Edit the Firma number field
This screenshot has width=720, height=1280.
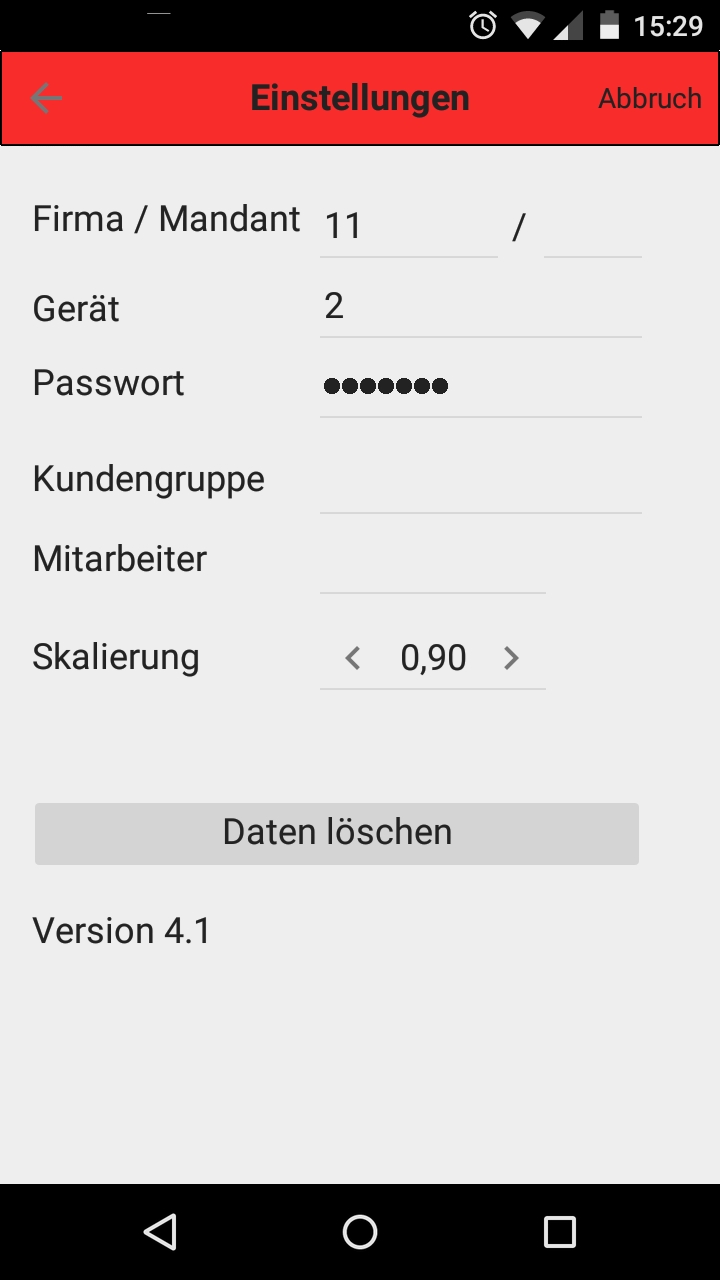408,228
